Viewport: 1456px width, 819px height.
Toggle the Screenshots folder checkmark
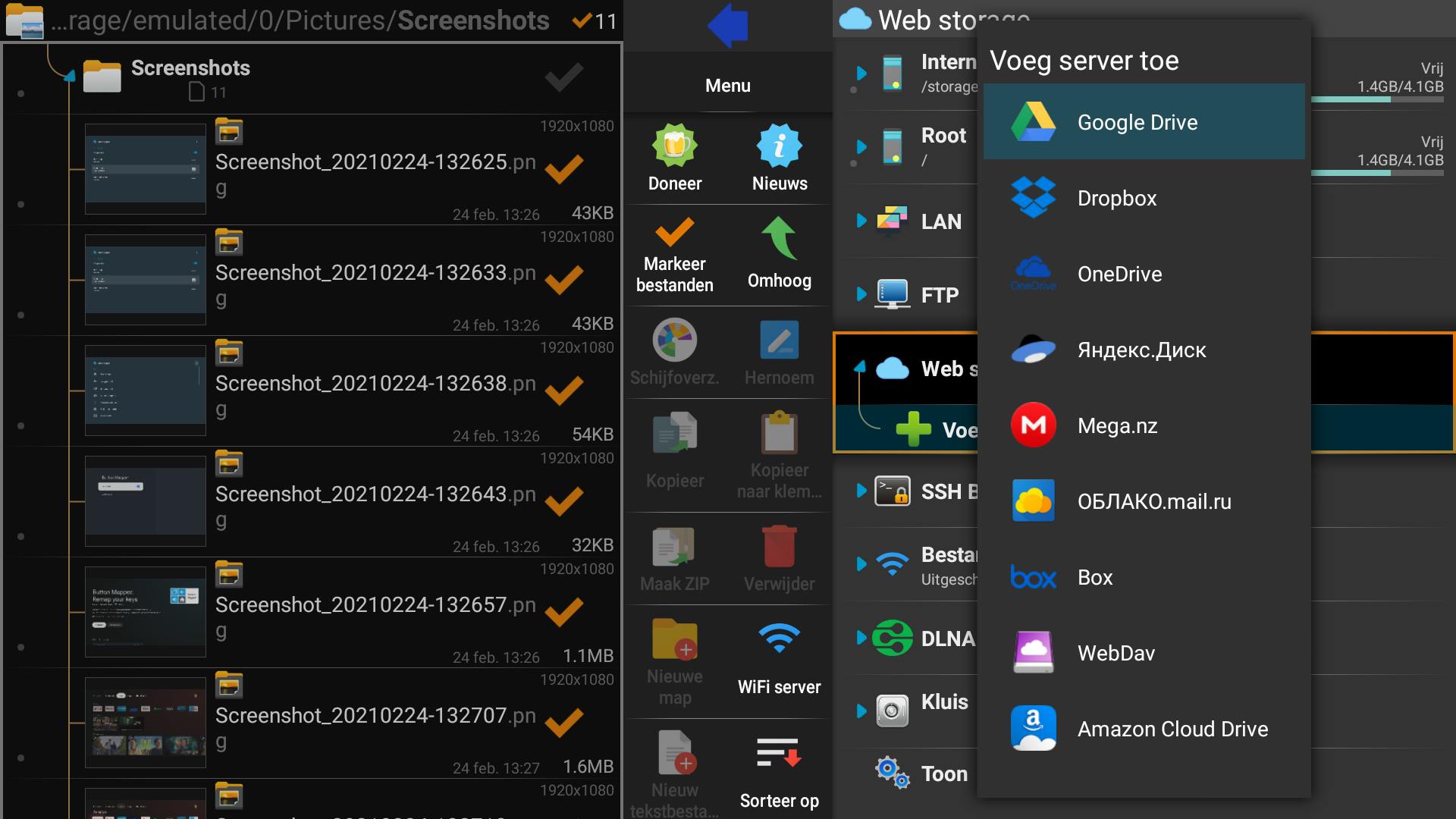563,77
